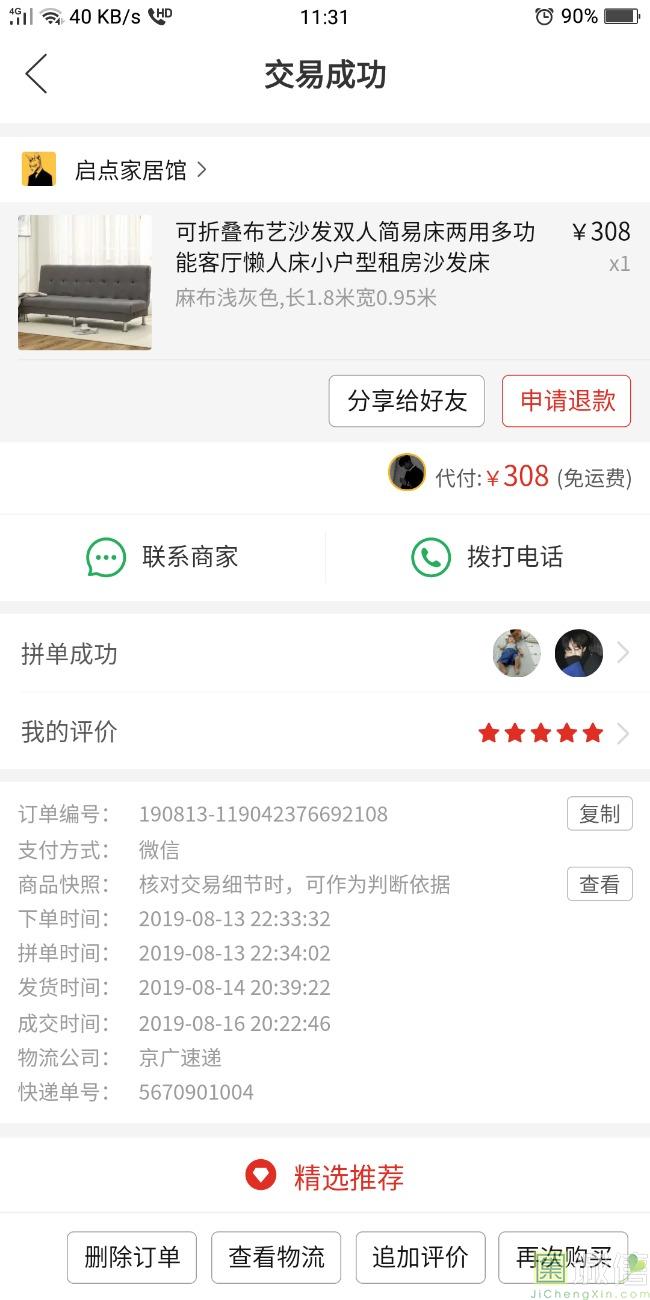This screenshot has width=650, height=1300.
Task: Open the 拼单成功 group details row
Action: [325, 654]
